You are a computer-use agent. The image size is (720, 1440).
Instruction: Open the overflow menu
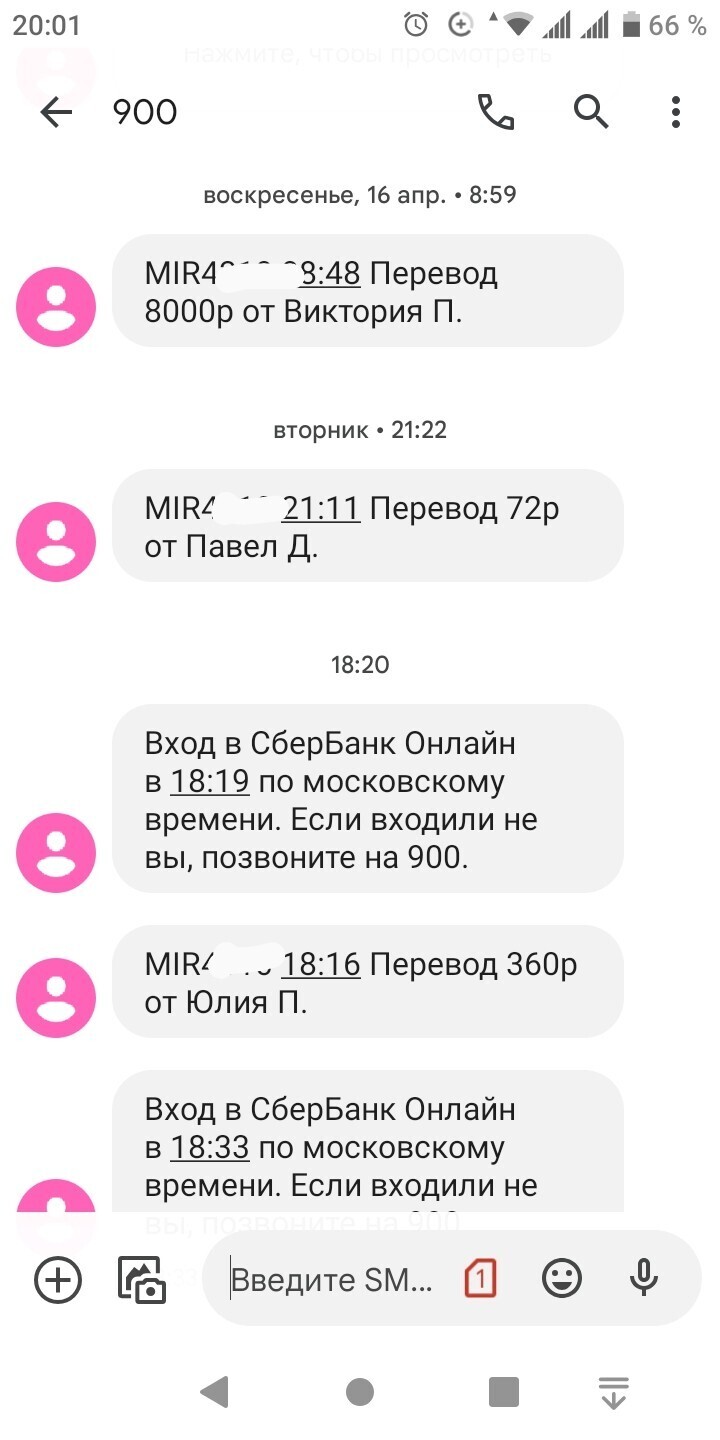(x=676, y=112)
